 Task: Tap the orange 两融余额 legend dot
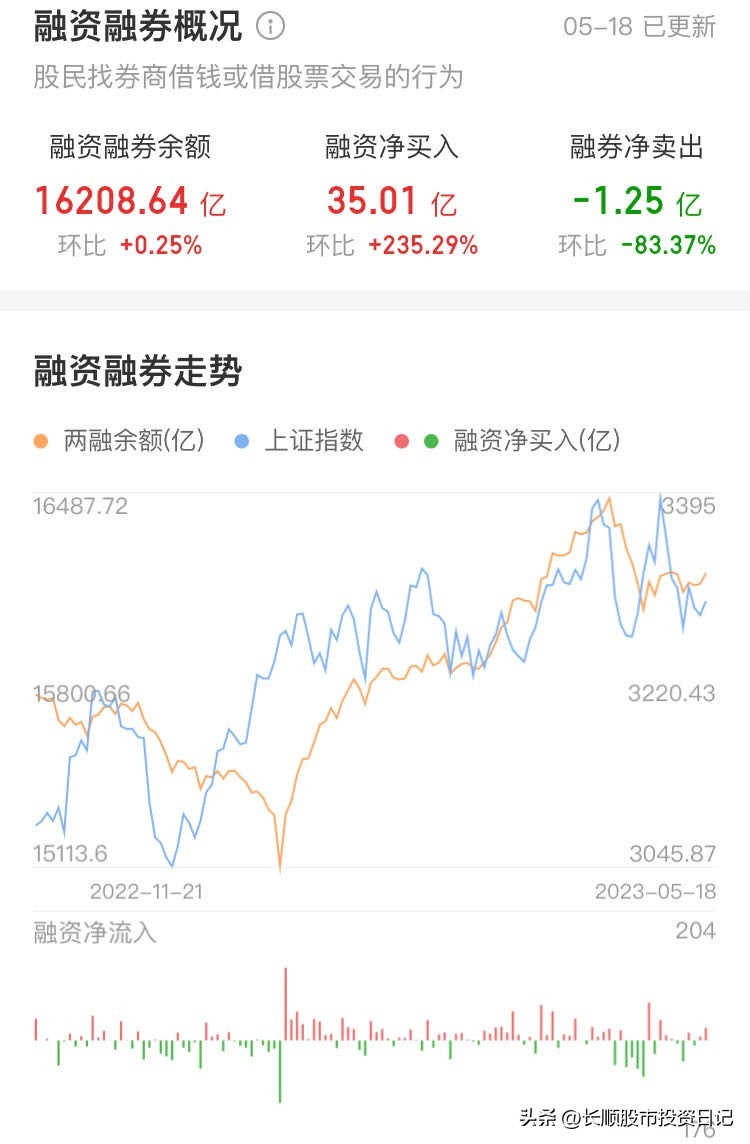click(39, 440)
